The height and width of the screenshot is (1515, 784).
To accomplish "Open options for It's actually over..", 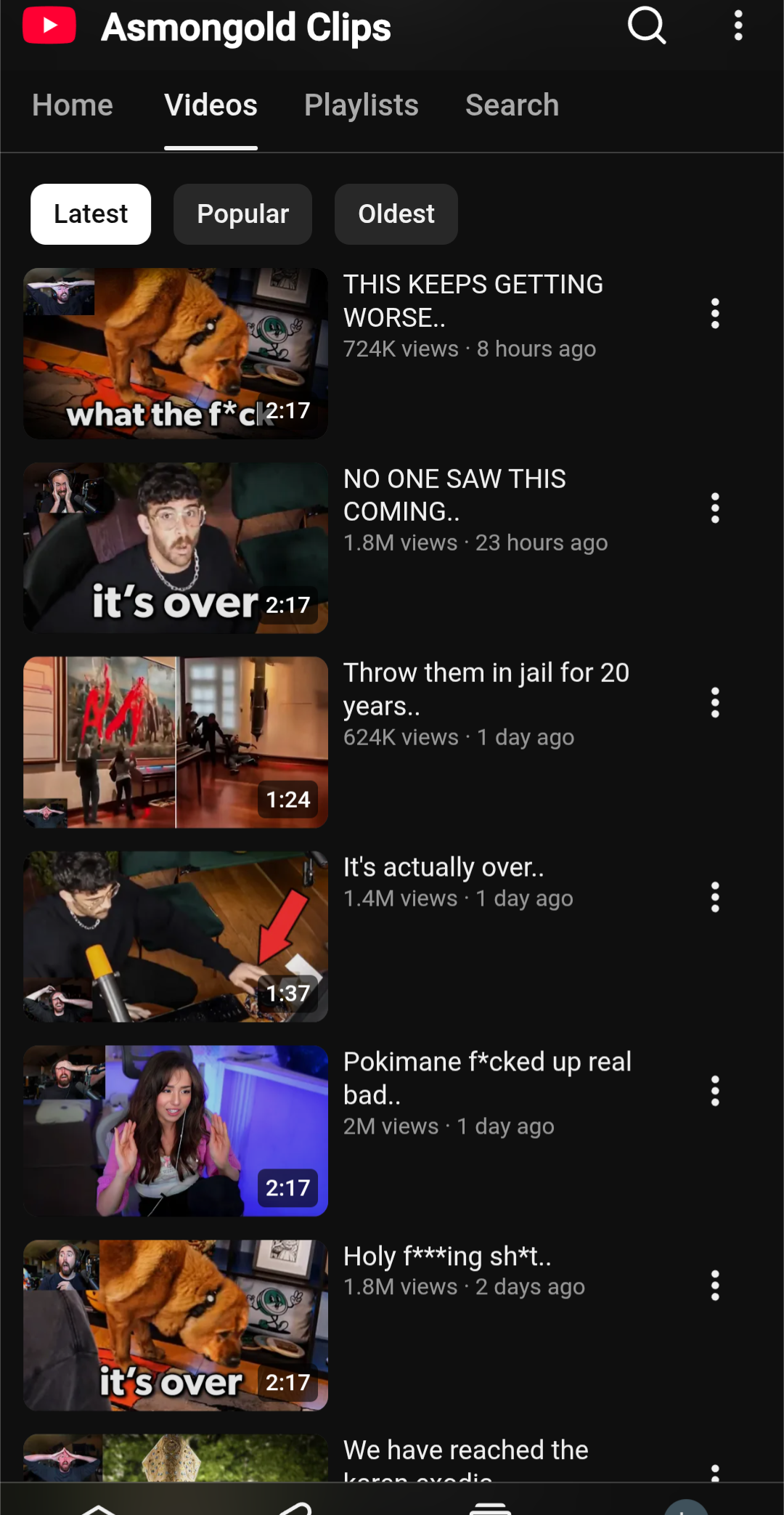I will [x=715, y=897].
